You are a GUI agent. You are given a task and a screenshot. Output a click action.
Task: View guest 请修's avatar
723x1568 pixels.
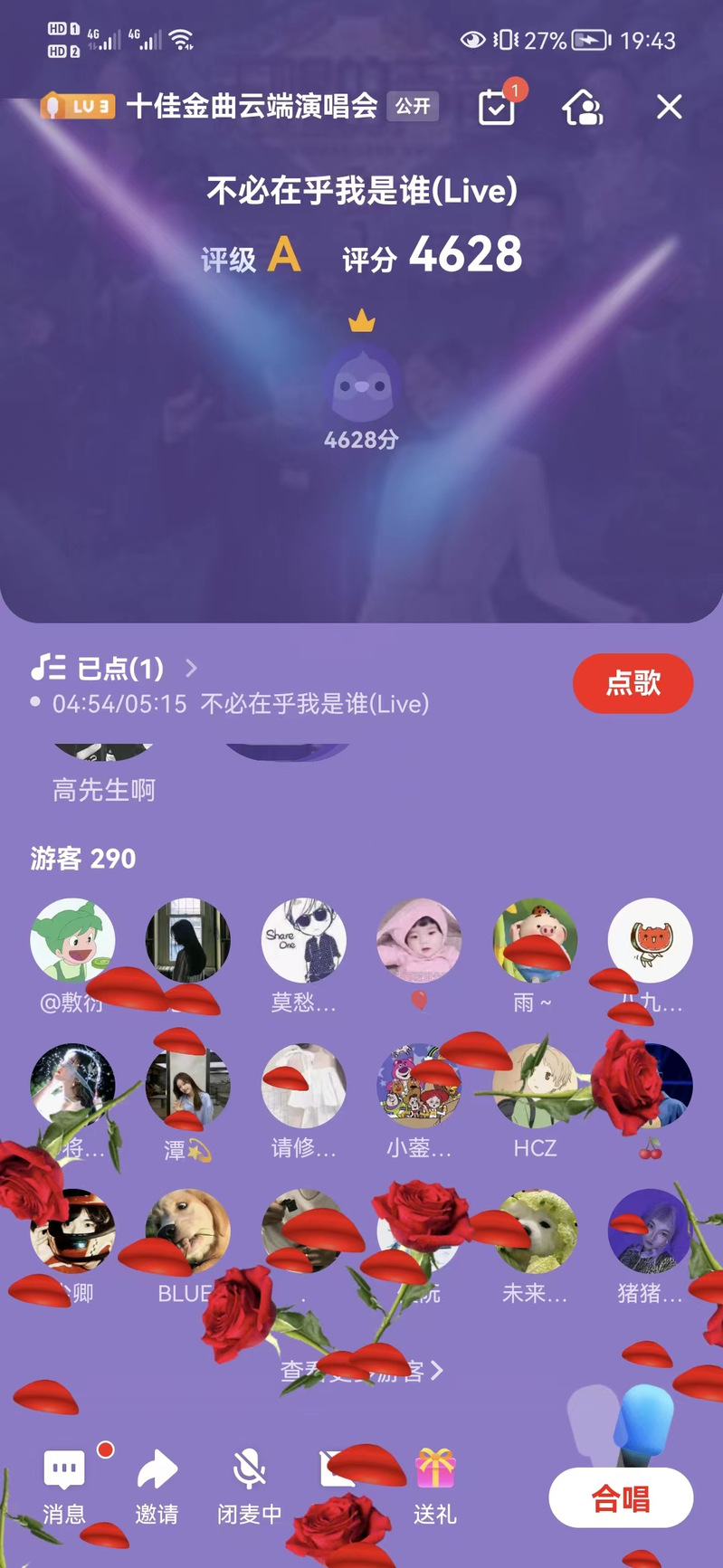pyautogui.click(x=304, y=1086)
